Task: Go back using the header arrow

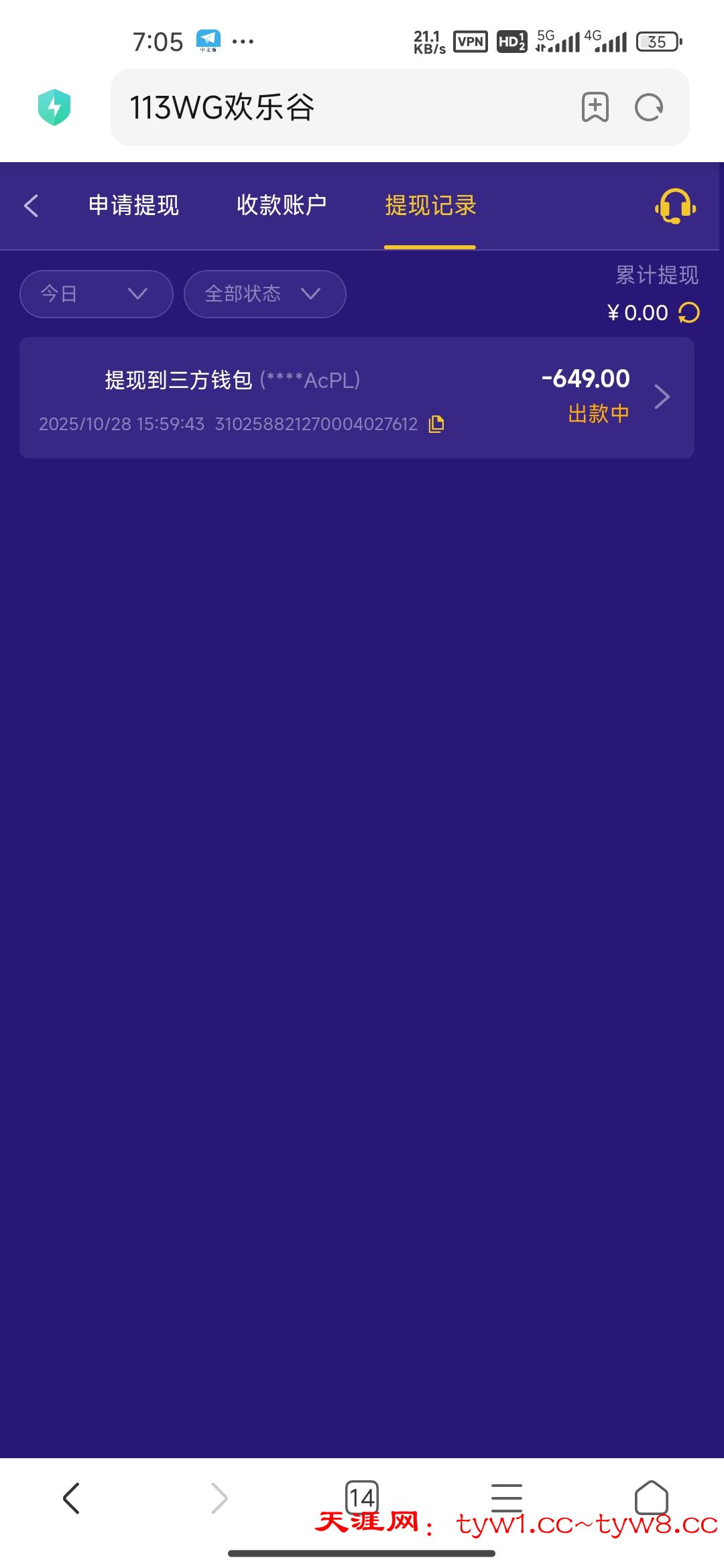Action: pyautogui.click(x=31, y=206)
